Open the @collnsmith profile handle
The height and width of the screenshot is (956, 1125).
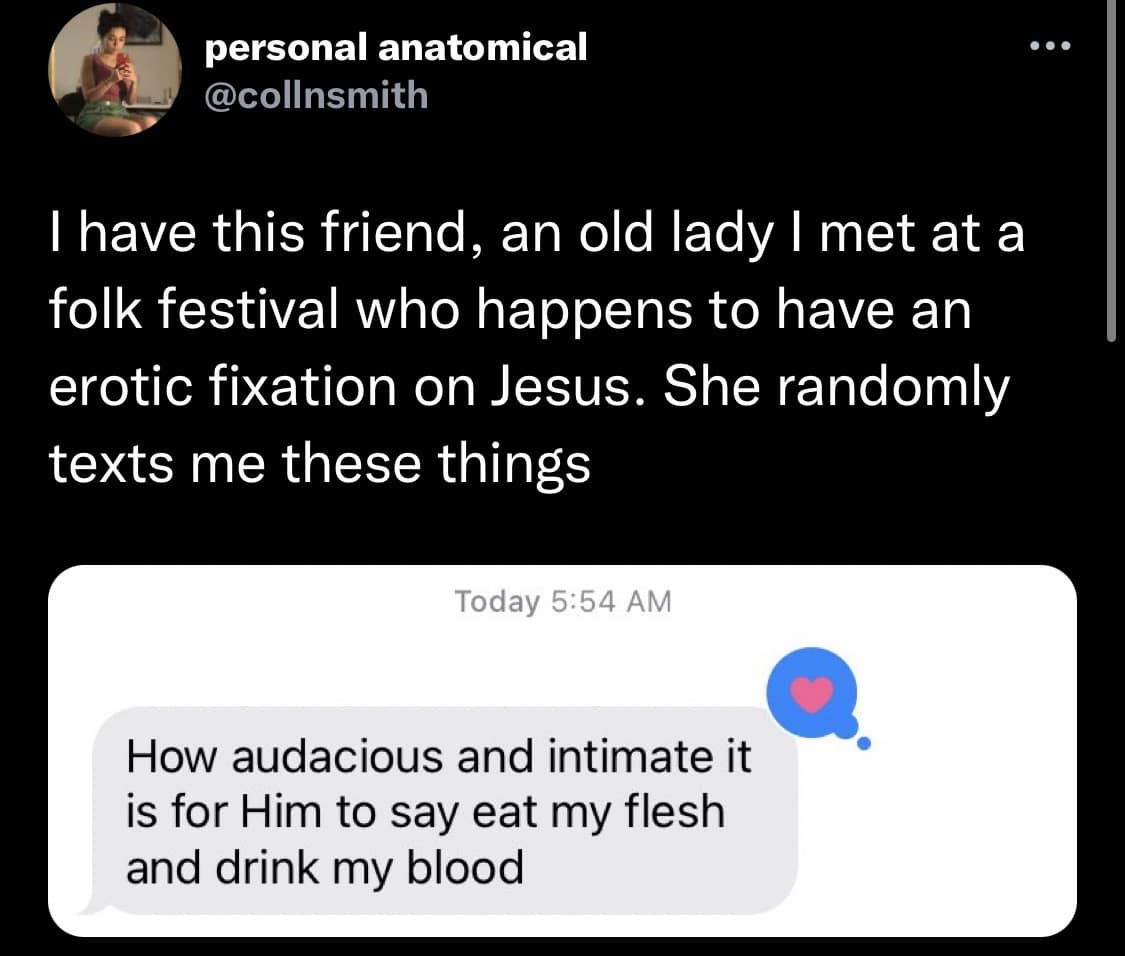point(315,96)
